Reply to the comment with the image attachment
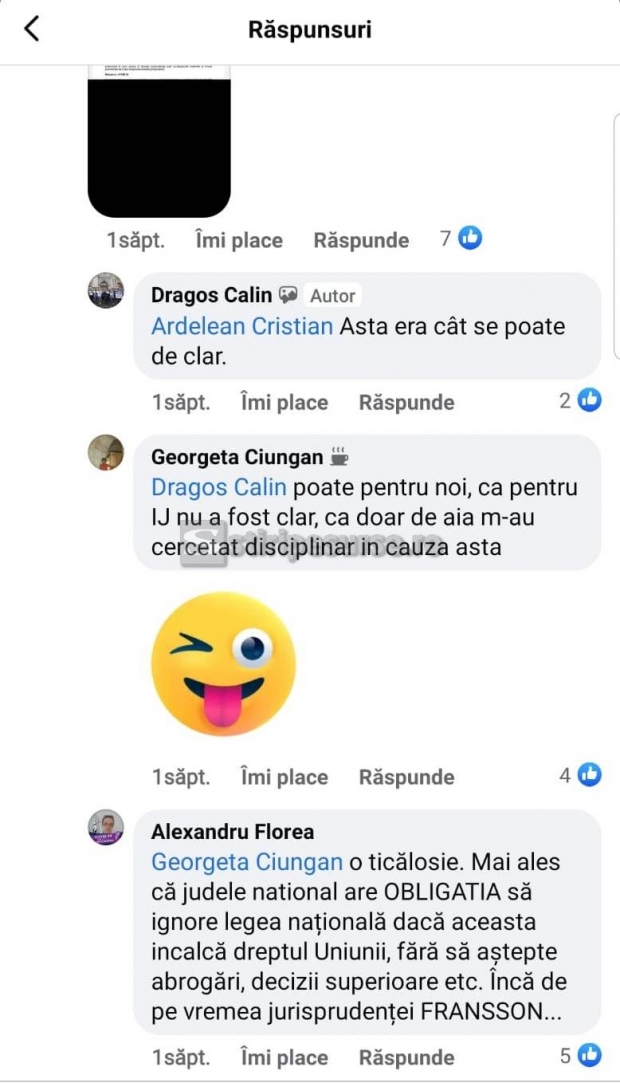Image resolution: width=620 pixels, height=1083 pixels. point(361,240)
